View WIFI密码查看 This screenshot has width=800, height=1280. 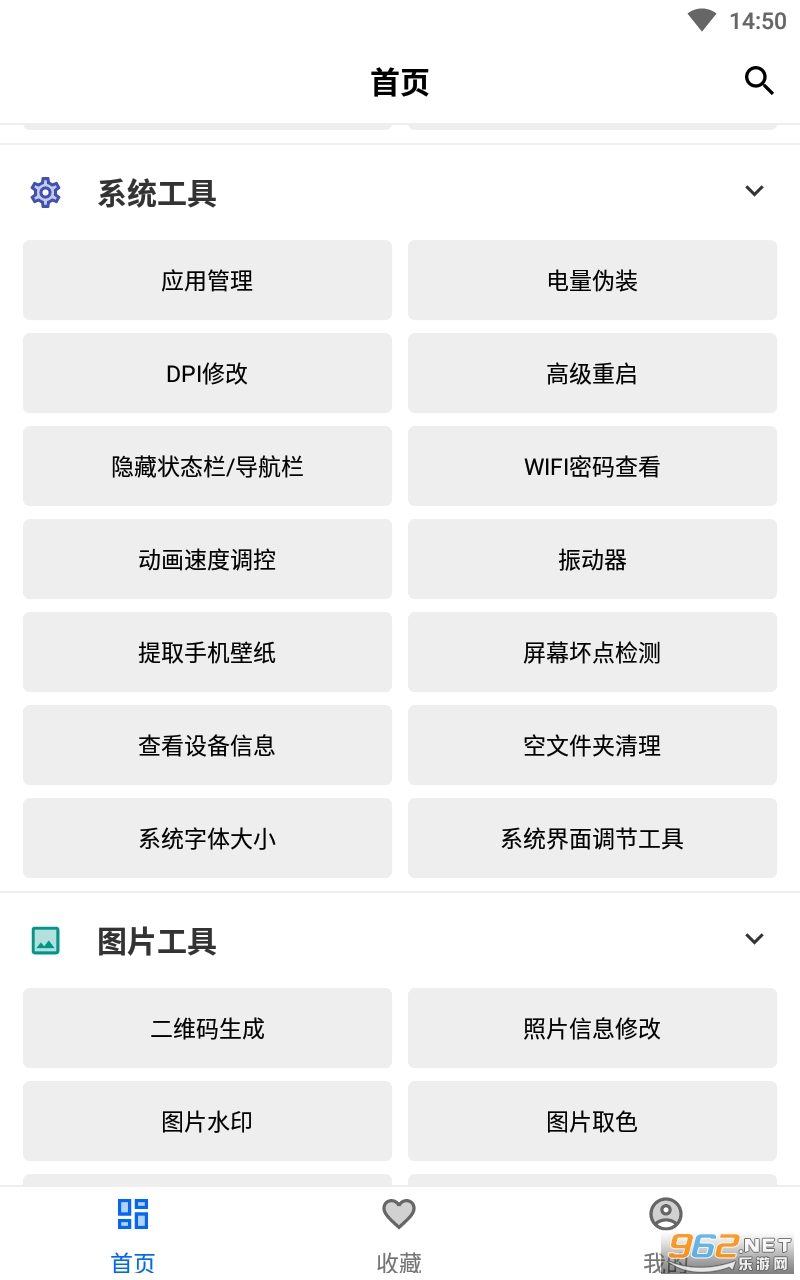(x=592, y=466)
